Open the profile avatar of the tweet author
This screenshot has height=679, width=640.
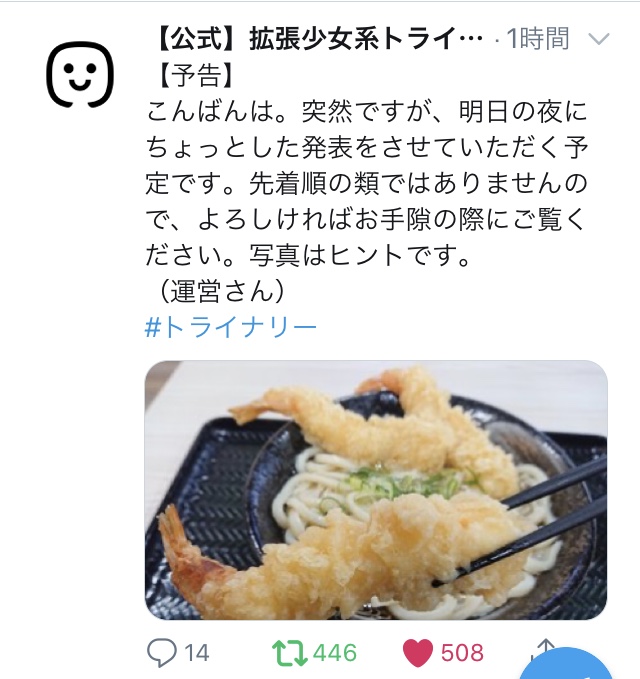pyautogui.click(x=80, y=74)
